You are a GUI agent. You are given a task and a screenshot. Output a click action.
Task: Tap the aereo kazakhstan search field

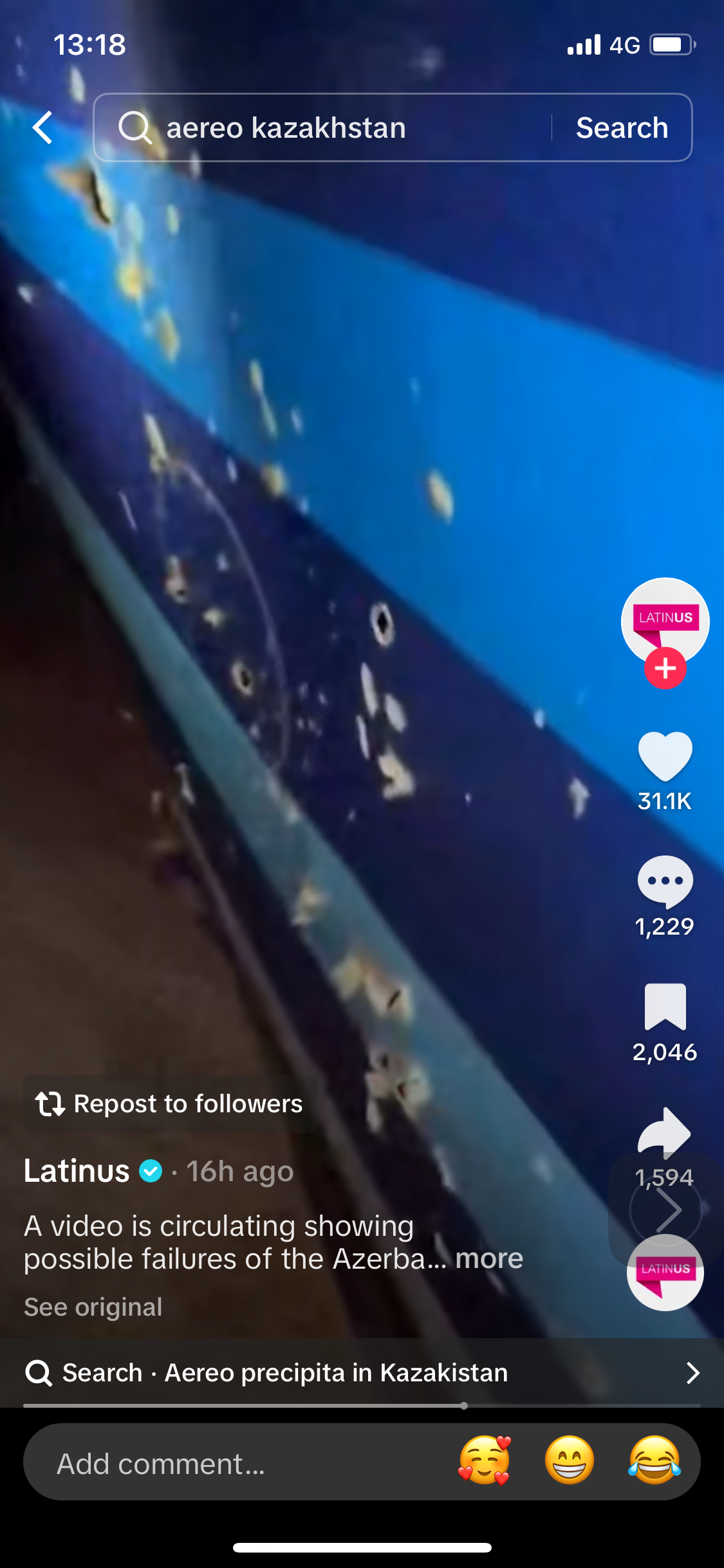322,127
